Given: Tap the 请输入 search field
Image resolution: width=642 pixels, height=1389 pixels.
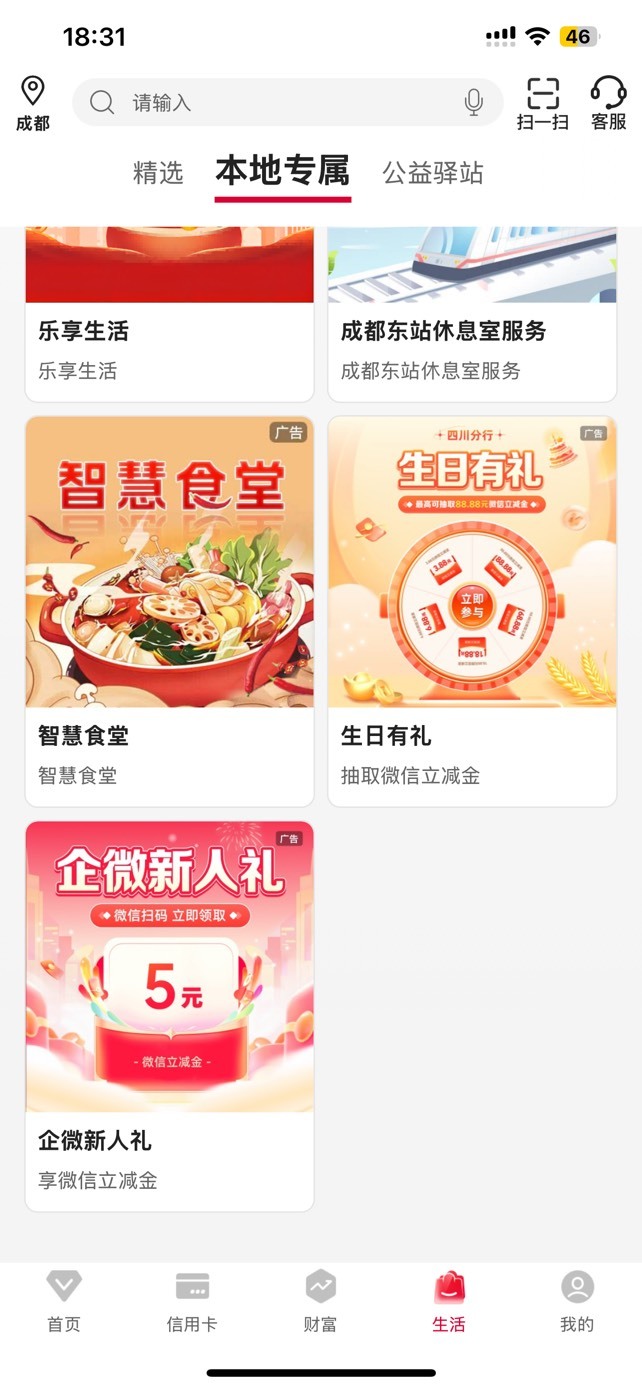Looking at the screenshot, I should pyautogui.click(x=280, y=102).
